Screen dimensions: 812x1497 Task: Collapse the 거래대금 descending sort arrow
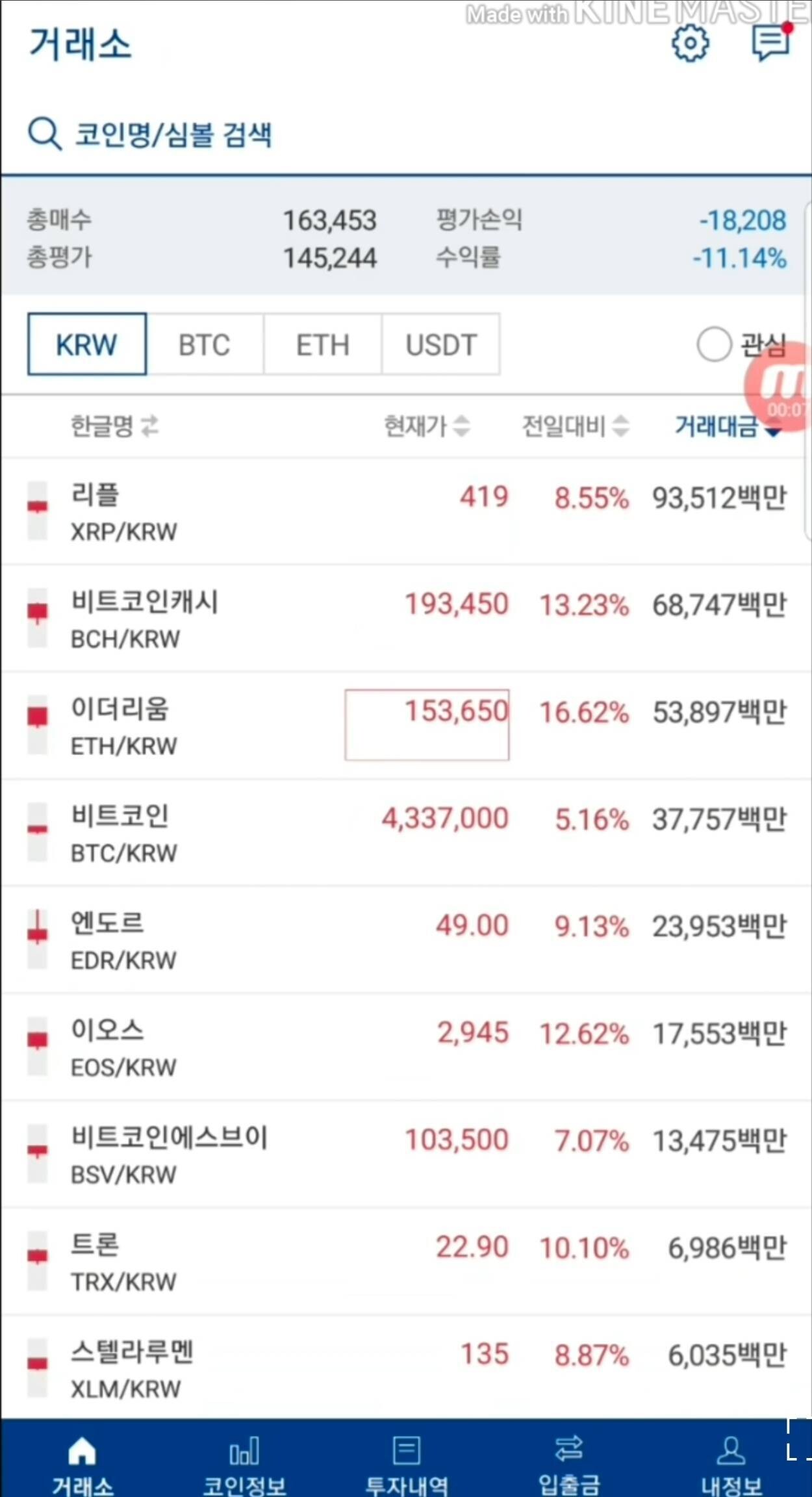773,429
